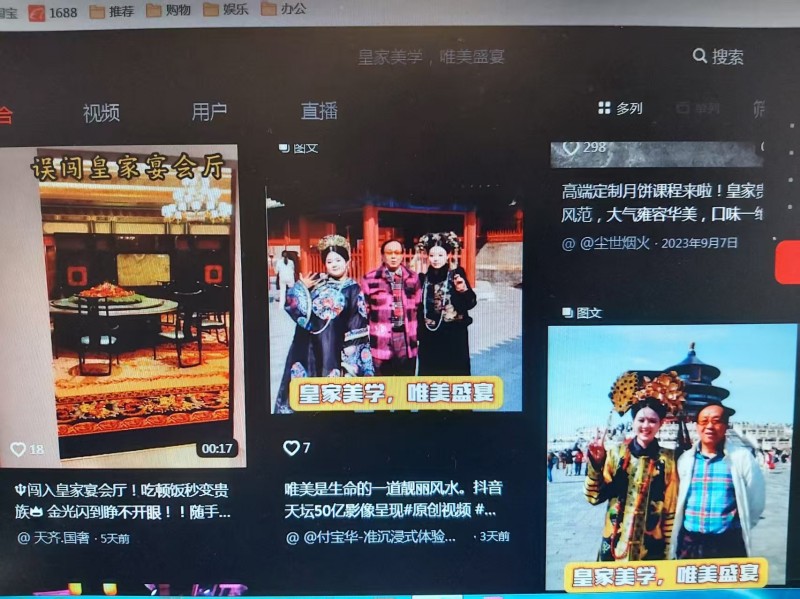Switch to the 直播 tab
The width and height of the screenshot is (800, 599).
click(319, 111)
